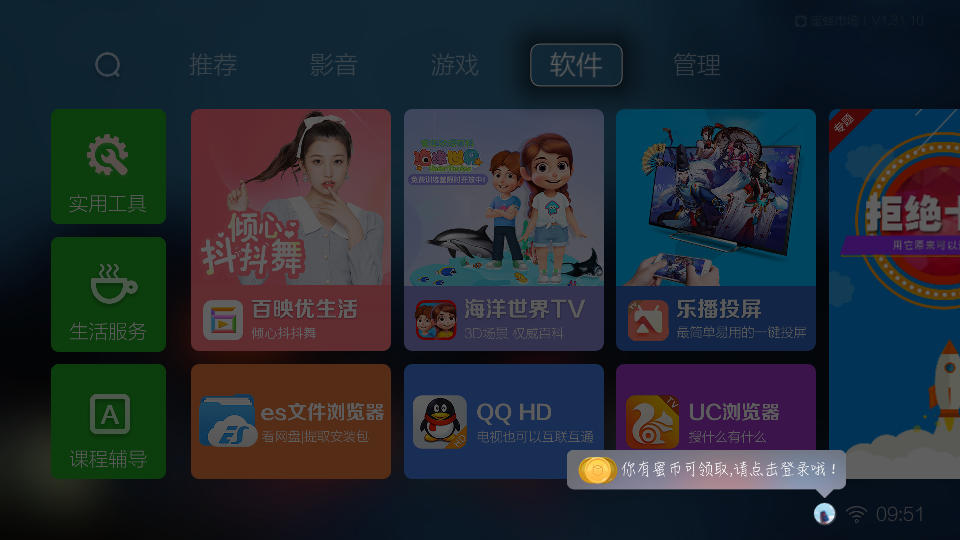Open the 管理 tab
This screenshot has height=540, width=960.
[697, 66]
